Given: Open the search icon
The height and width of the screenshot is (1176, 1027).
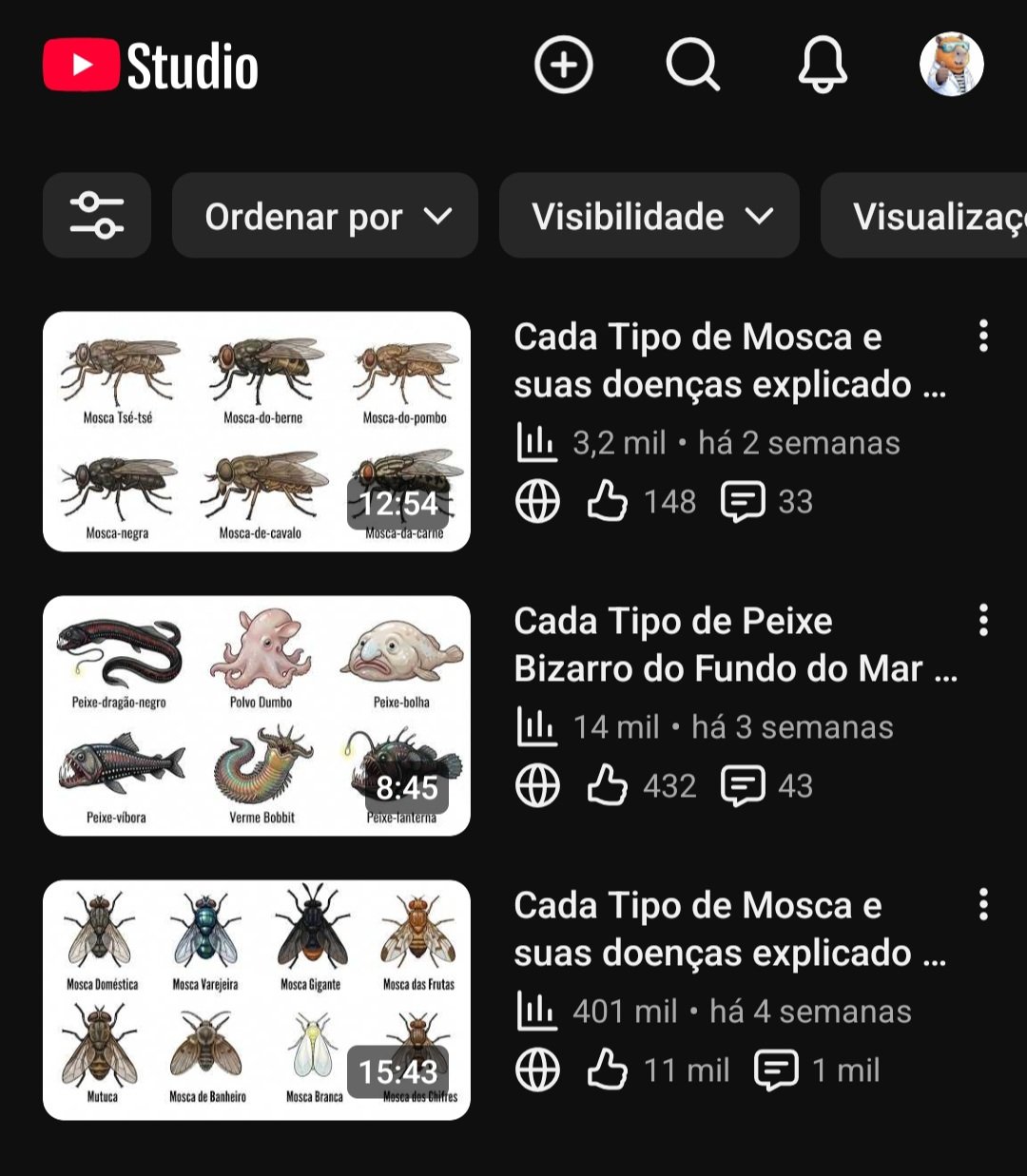Looking at the screenshot, I should 692,66.
